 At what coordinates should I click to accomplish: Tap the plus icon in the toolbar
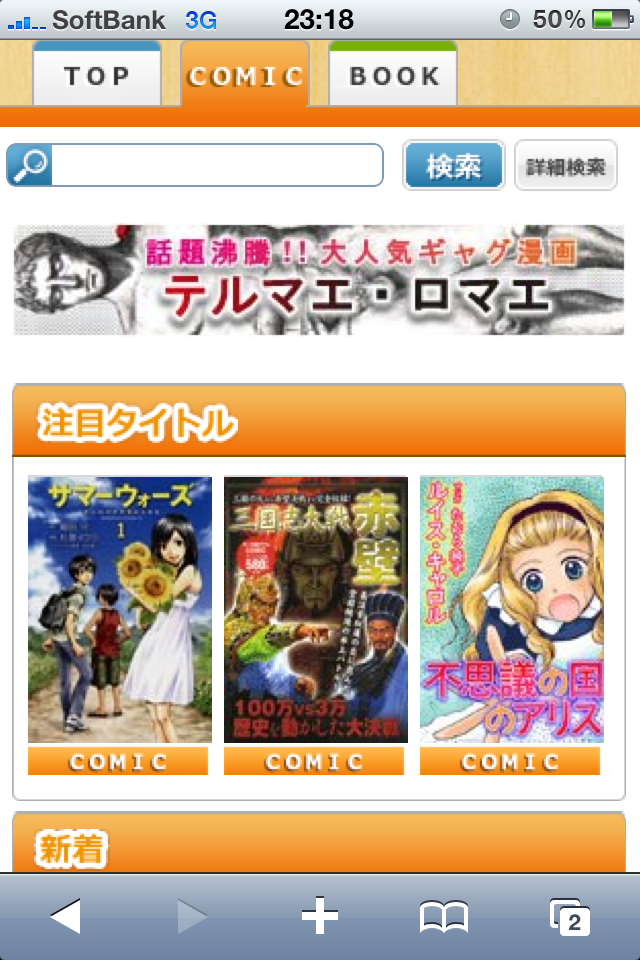click(320, 915)
